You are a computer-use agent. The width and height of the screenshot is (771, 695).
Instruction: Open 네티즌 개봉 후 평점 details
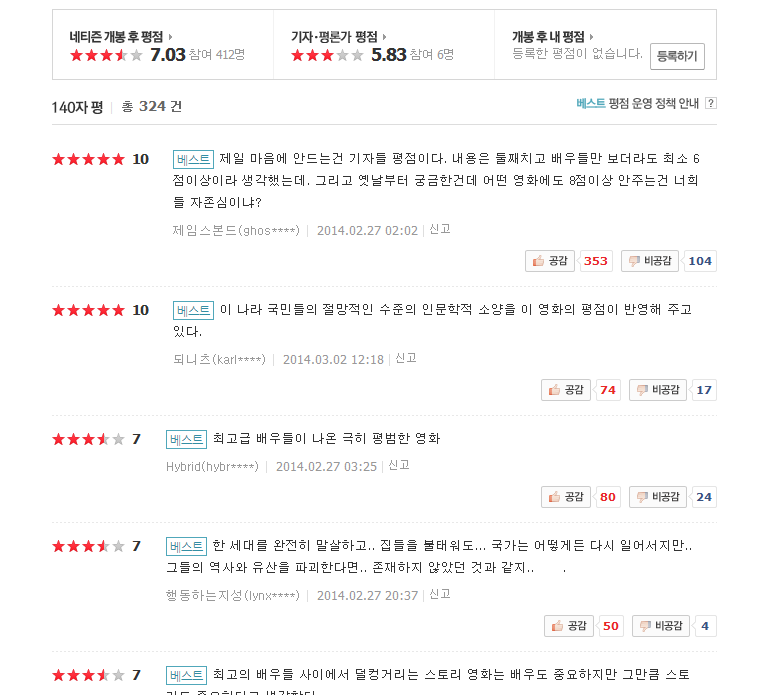pyautogui.click(x=120, y=37)
